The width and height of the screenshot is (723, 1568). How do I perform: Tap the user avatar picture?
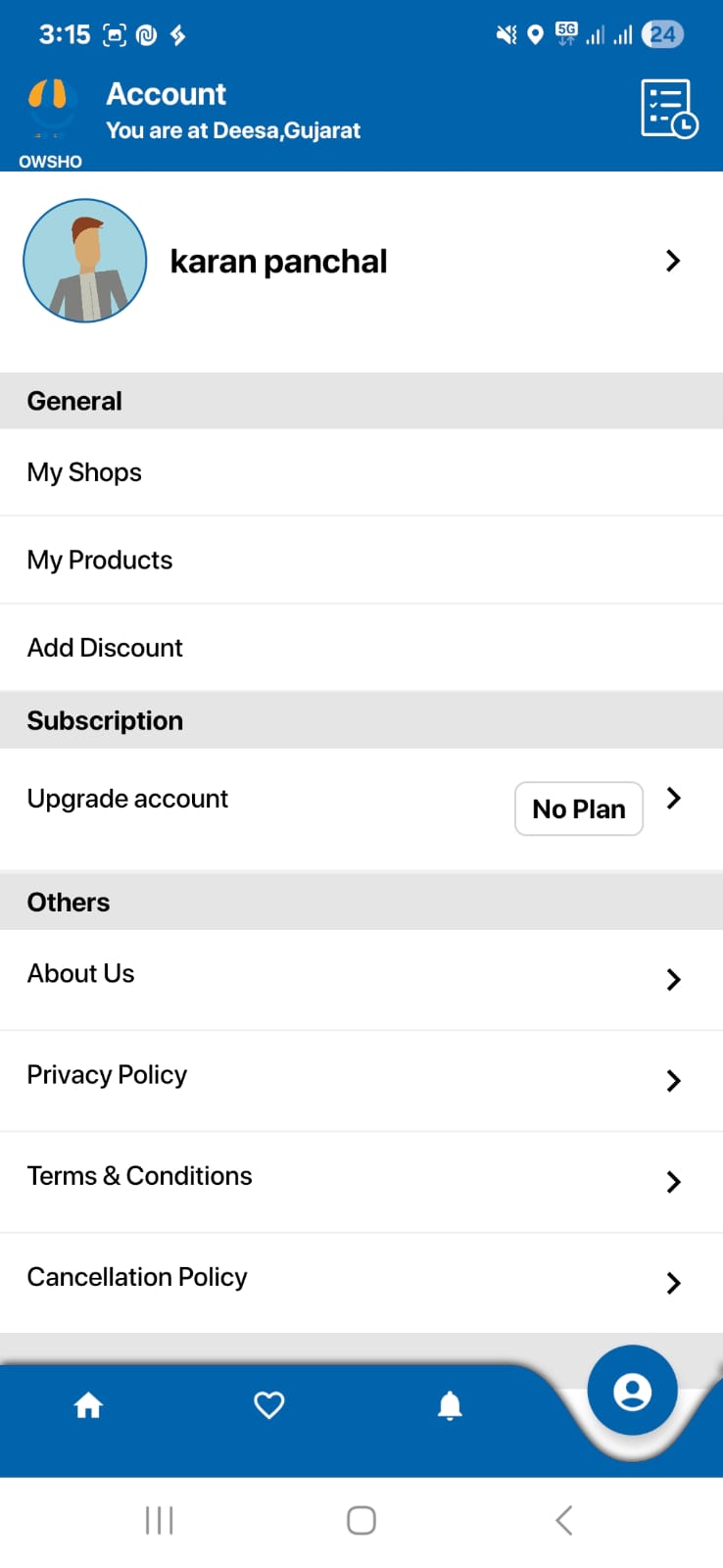pos(84,261)
